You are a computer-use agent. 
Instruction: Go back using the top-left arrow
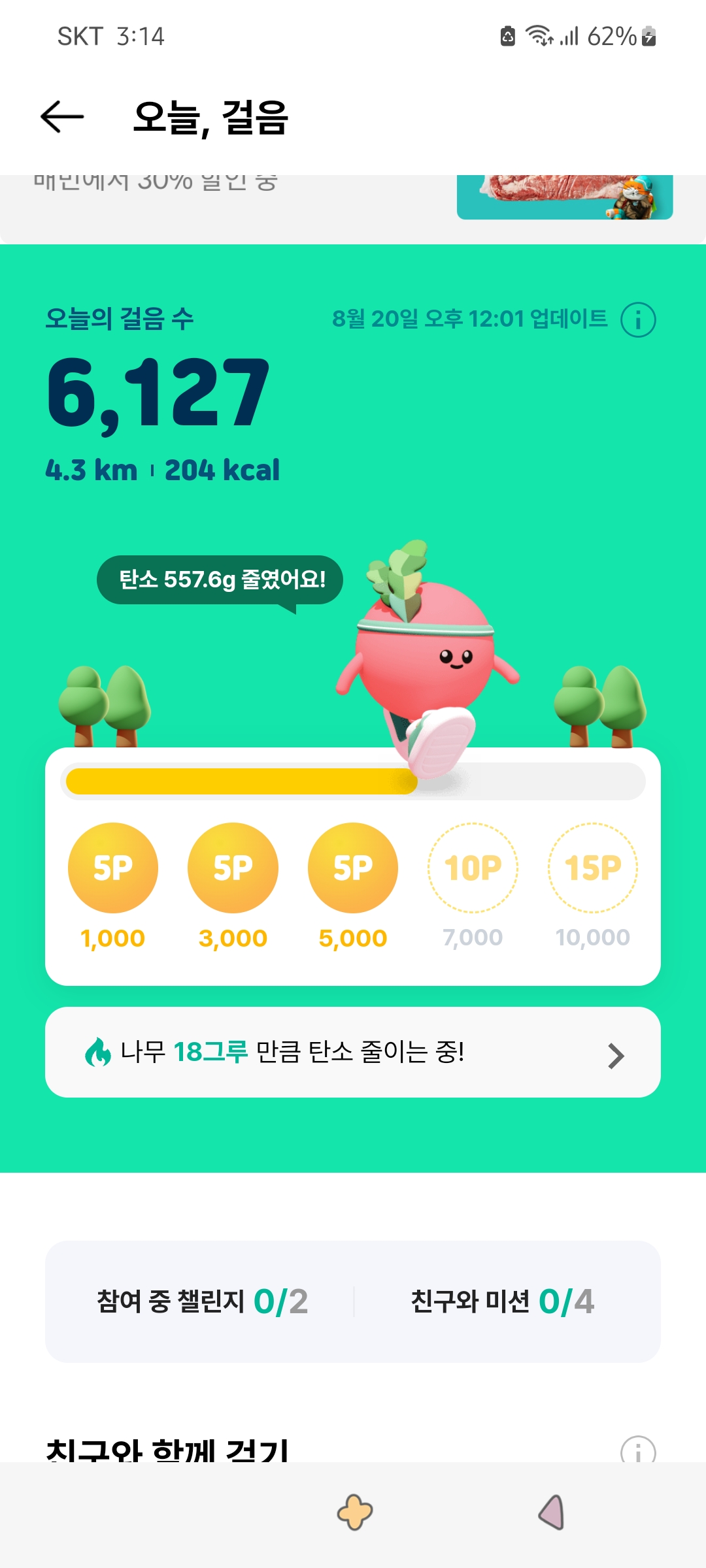(62, 117)
